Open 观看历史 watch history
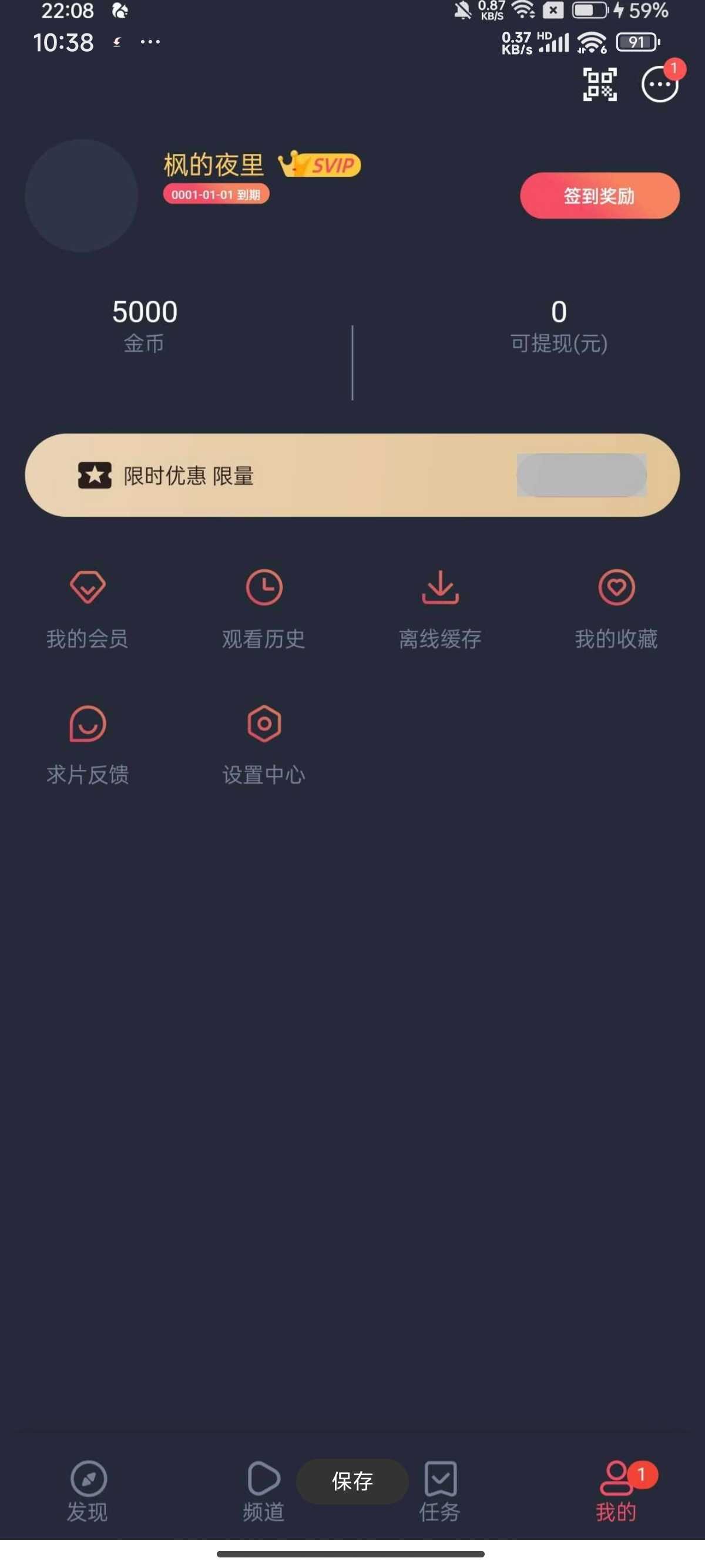The width and height of the screenshot is (705, 1568). 264,610
